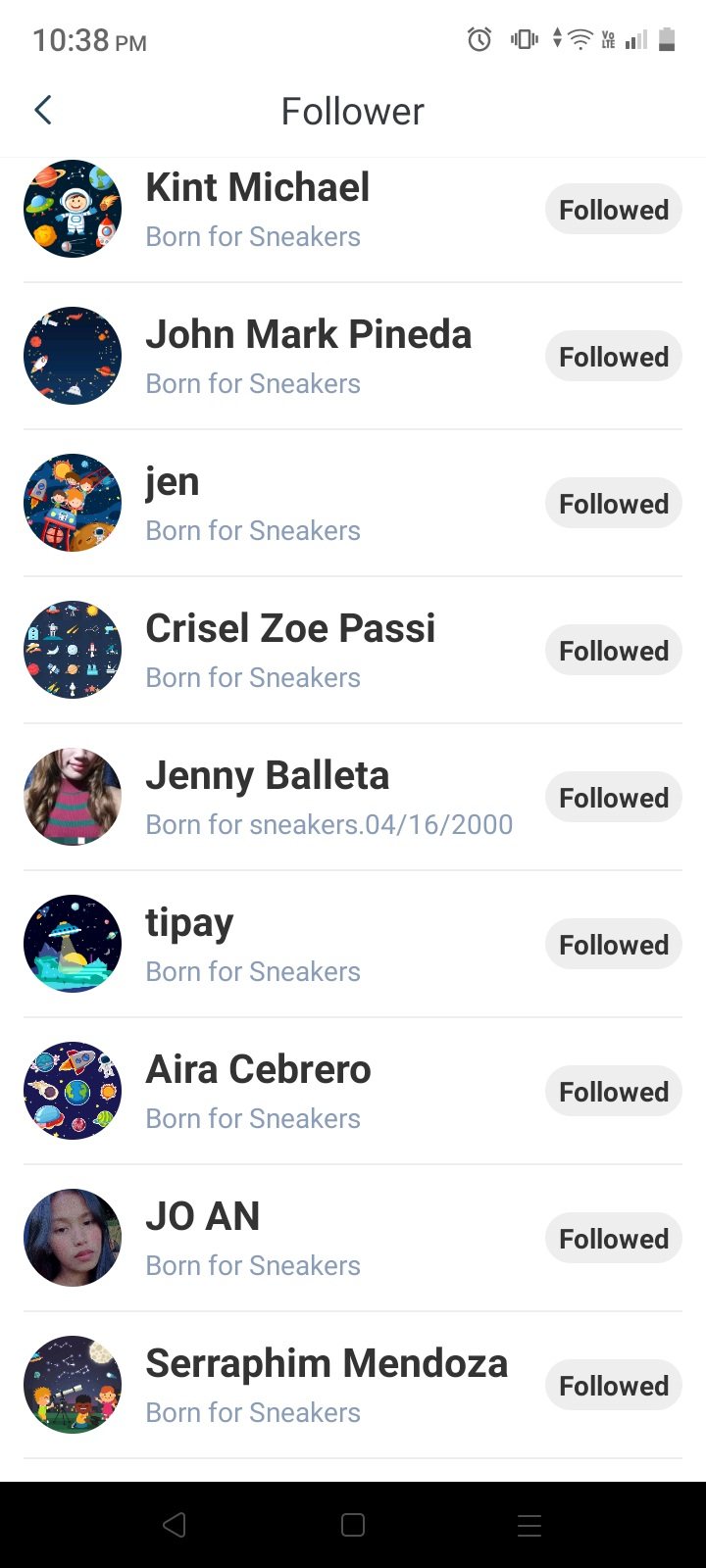Tap Followed button beside Serraphim Mendoza
Image resolution: width=706 pixels, height=1568 pixels.
(x=613, y=1386)
